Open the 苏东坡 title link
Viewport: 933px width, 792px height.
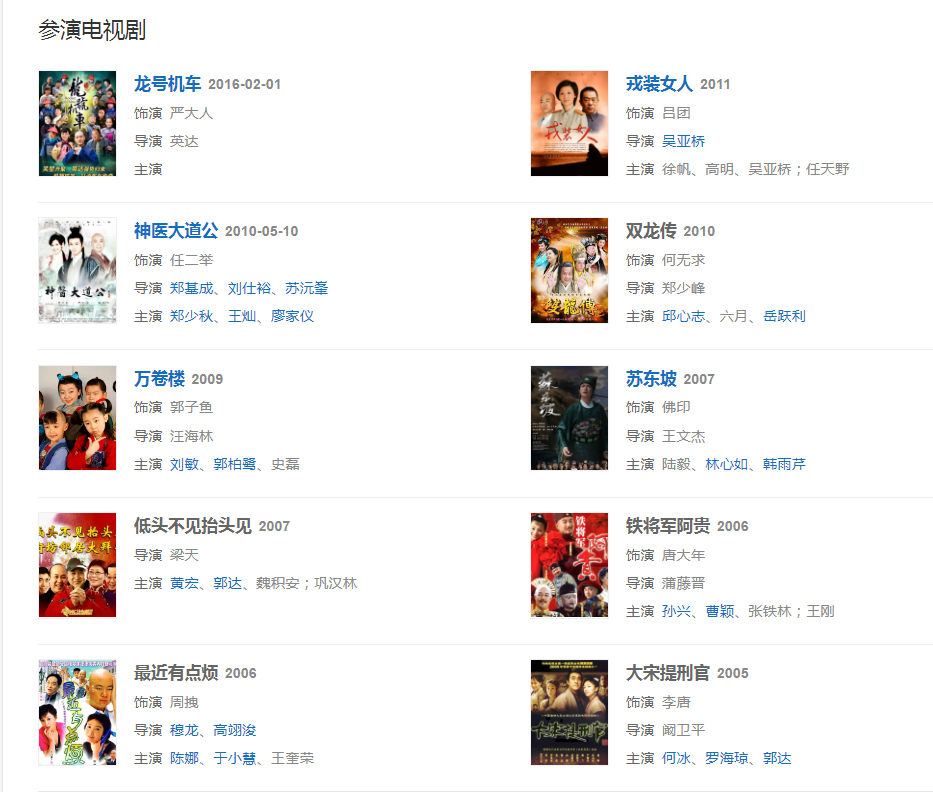651,379
